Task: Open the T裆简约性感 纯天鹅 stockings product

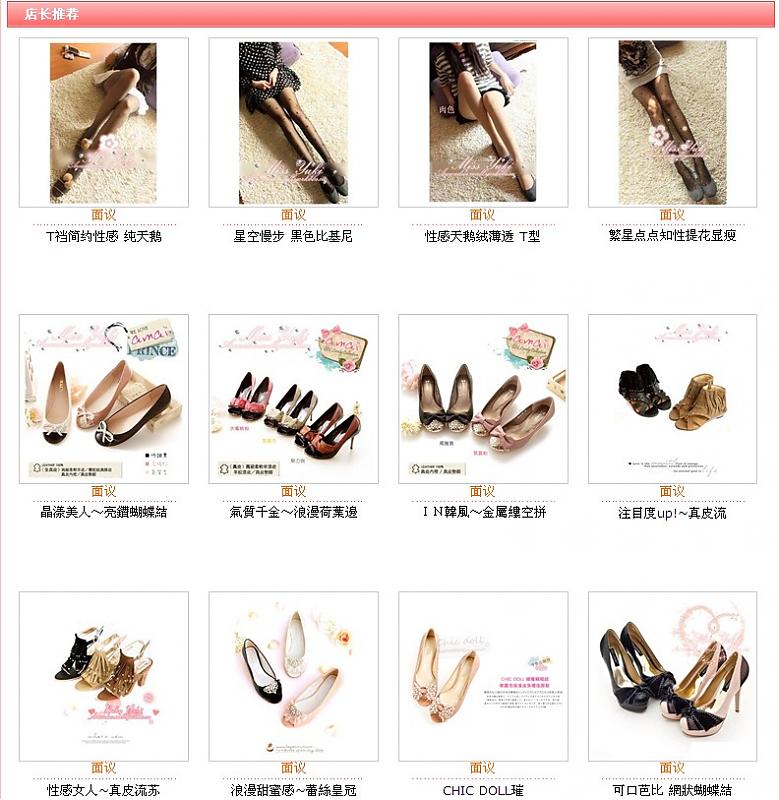Action: 103,122
